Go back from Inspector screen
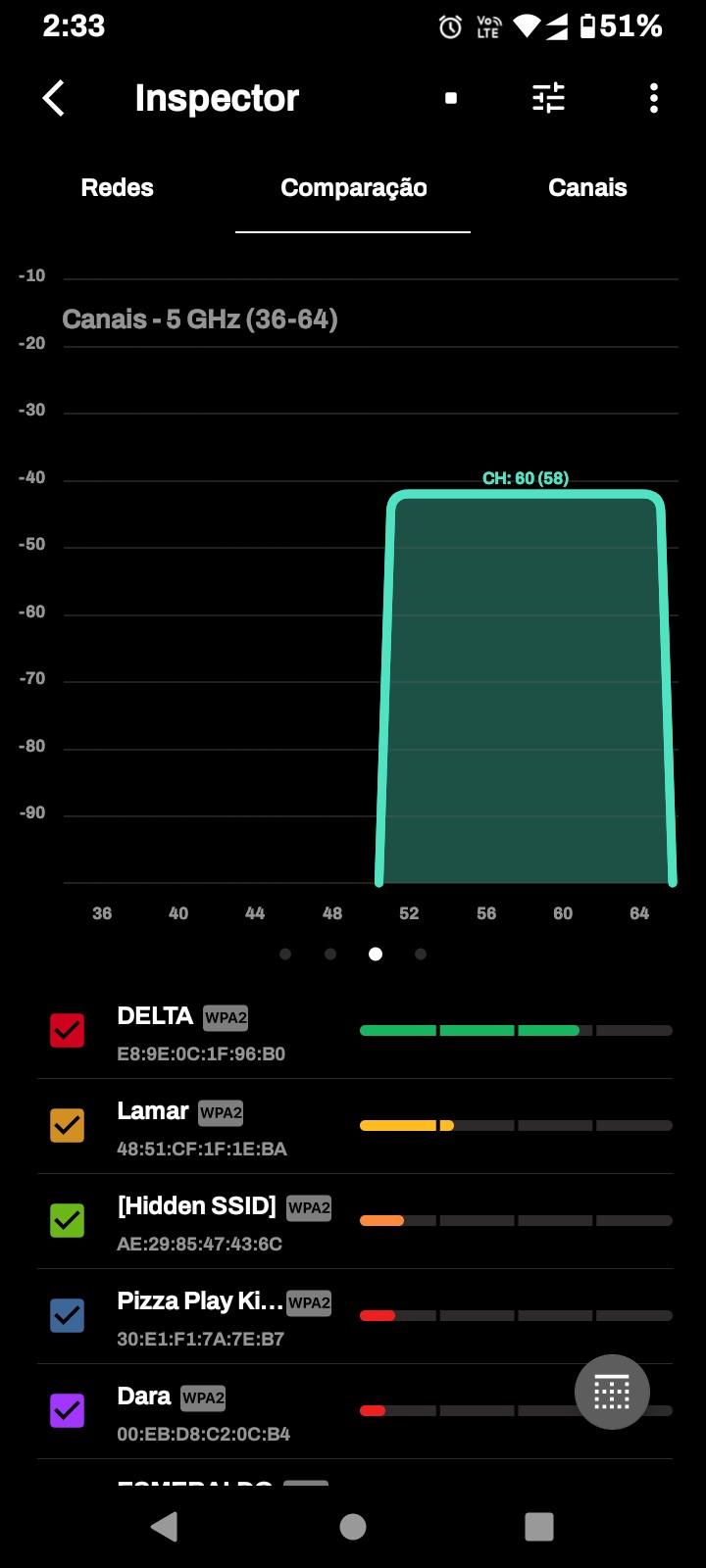 [x=54, y=98]
